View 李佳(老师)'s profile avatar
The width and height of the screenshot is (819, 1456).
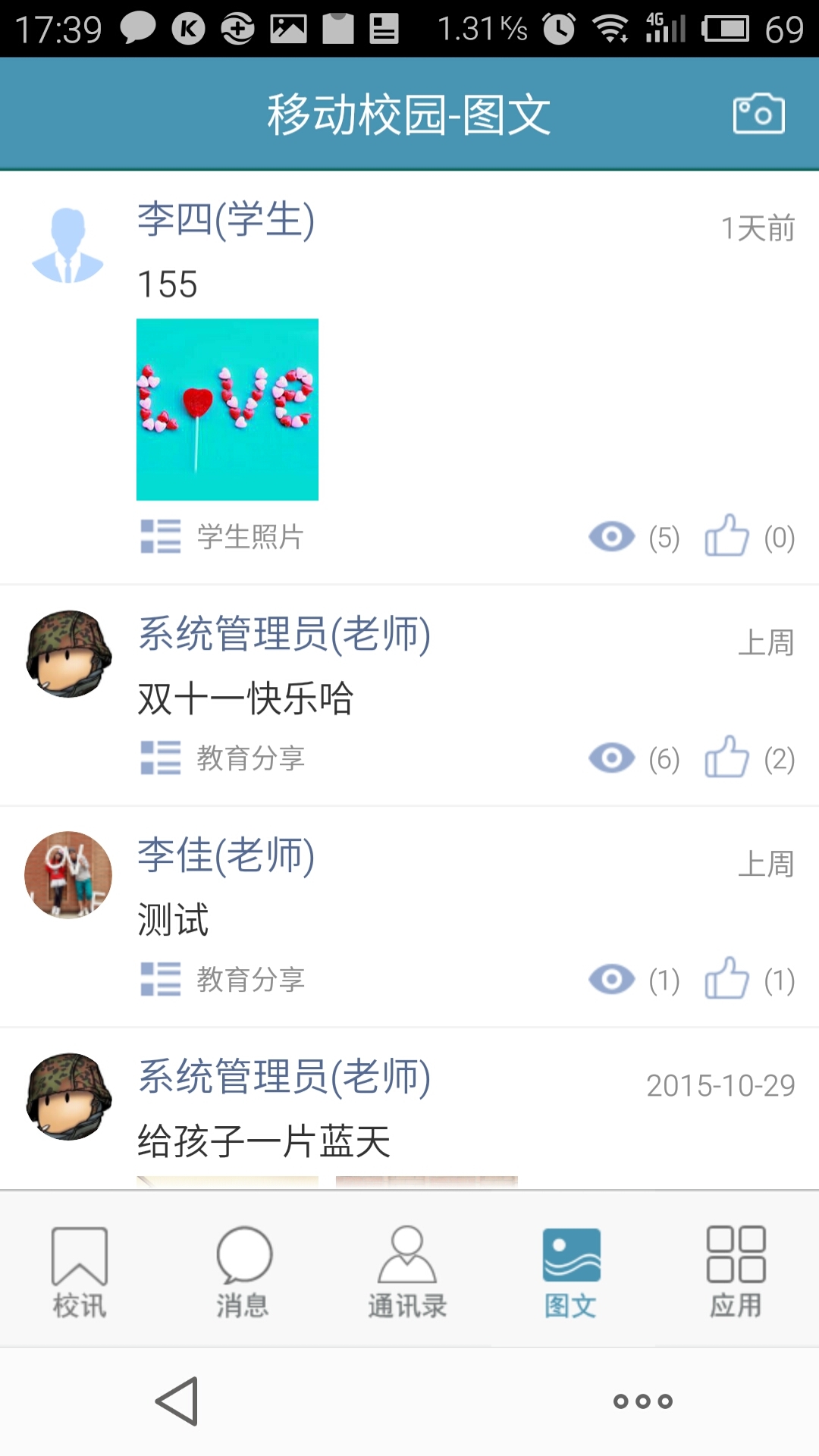click(x=68, y=875)
